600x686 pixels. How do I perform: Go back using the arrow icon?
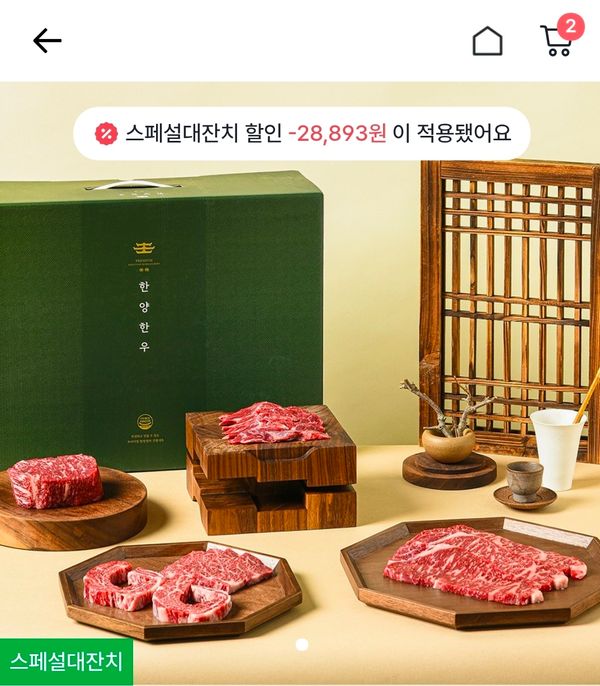coord(47,41)
